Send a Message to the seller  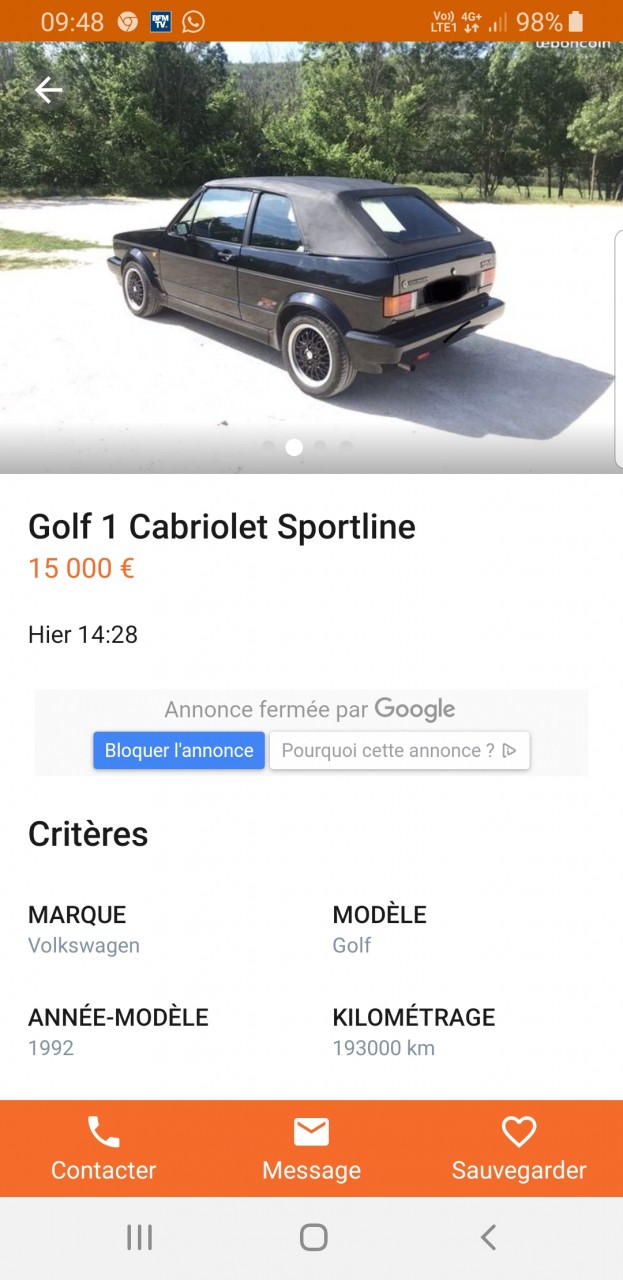(311, 1148)
